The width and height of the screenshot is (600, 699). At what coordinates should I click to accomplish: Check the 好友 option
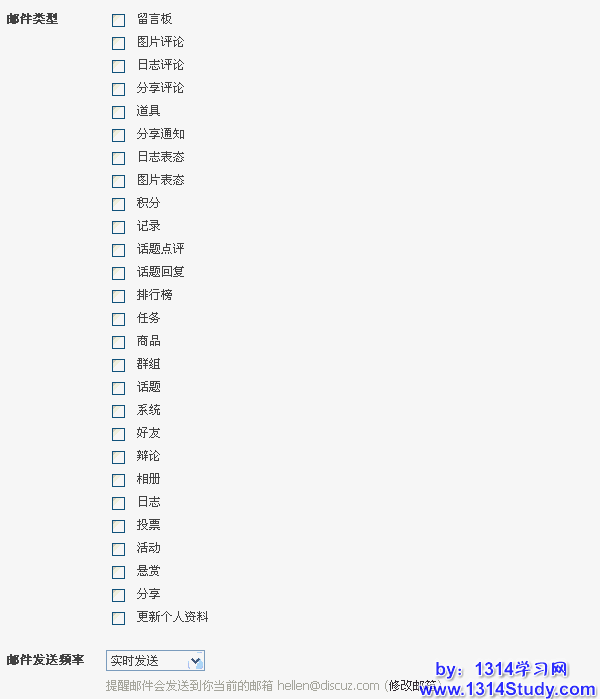point(118,434)
